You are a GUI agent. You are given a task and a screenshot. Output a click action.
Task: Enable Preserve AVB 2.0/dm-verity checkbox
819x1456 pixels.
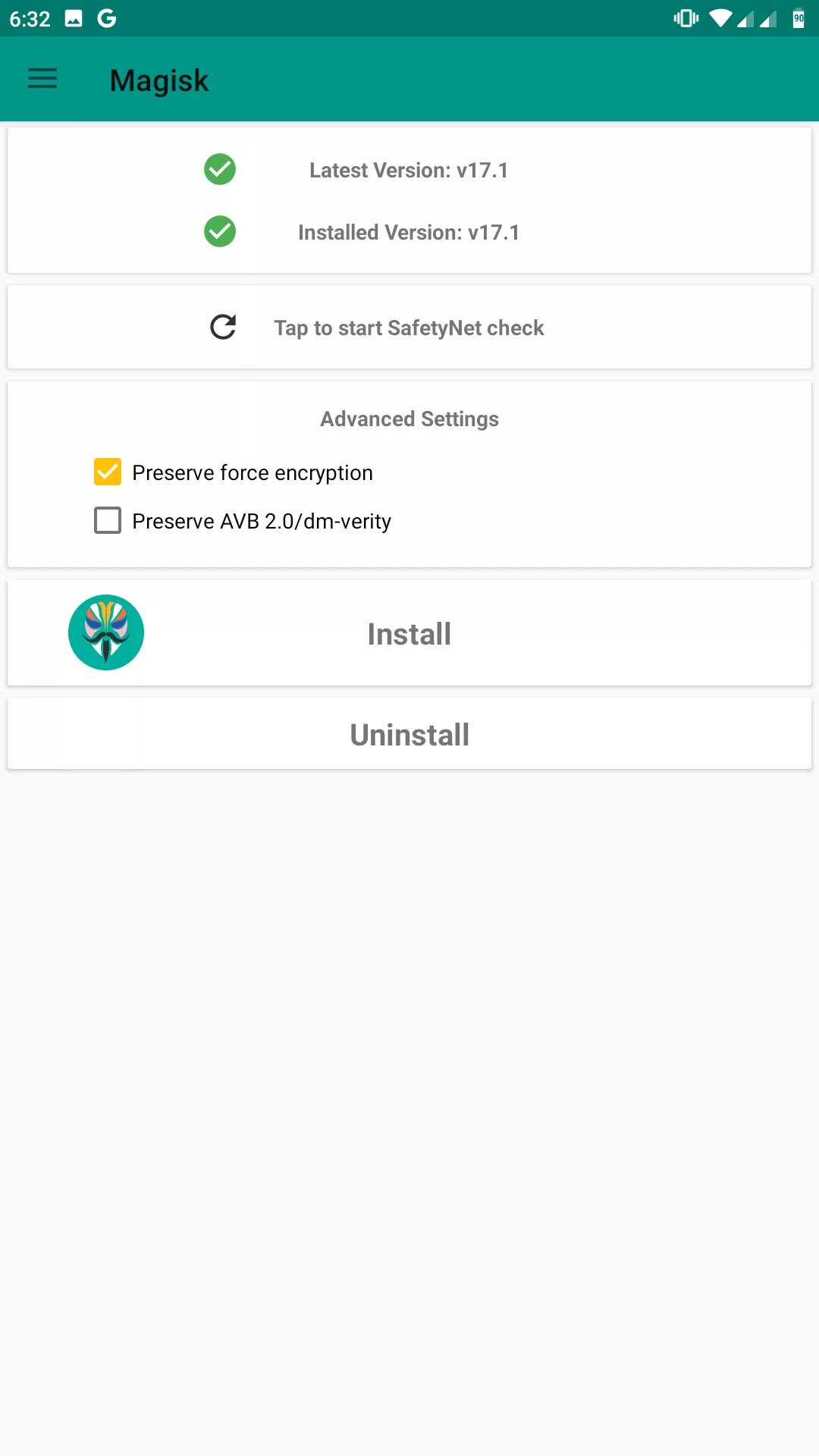pos(108,520)
